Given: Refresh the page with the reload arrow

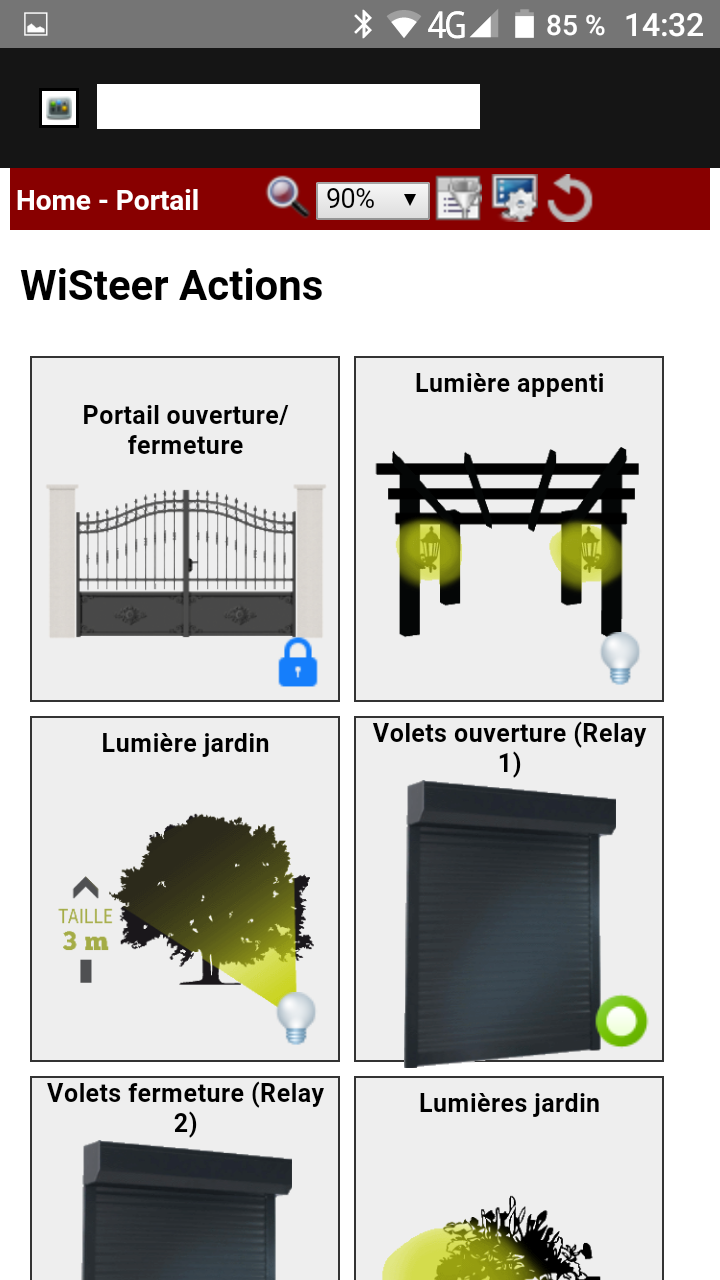Looking at the screenshot, I should click(571, 199).
